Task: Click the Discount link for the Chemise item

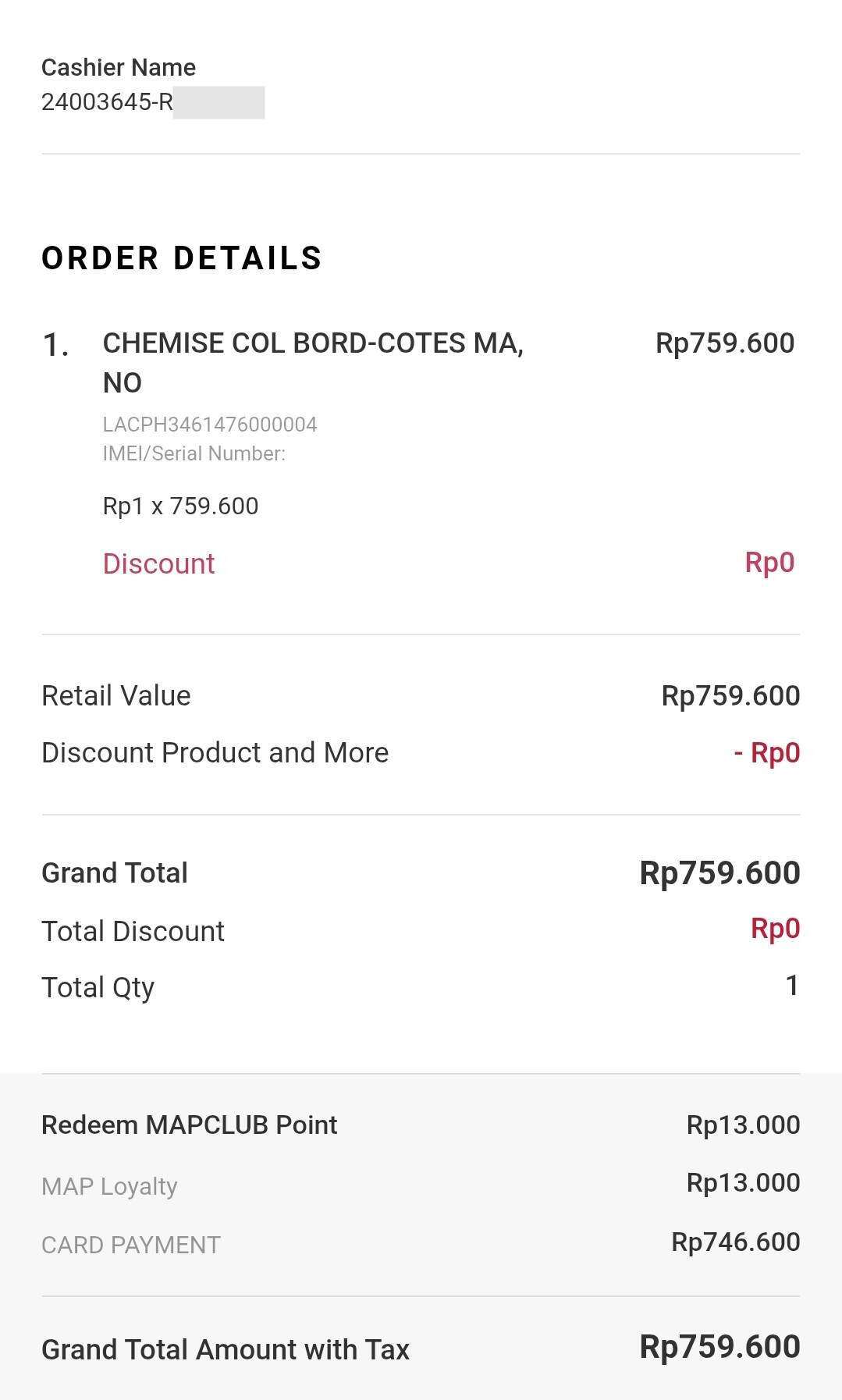Action: click(159, 563)
